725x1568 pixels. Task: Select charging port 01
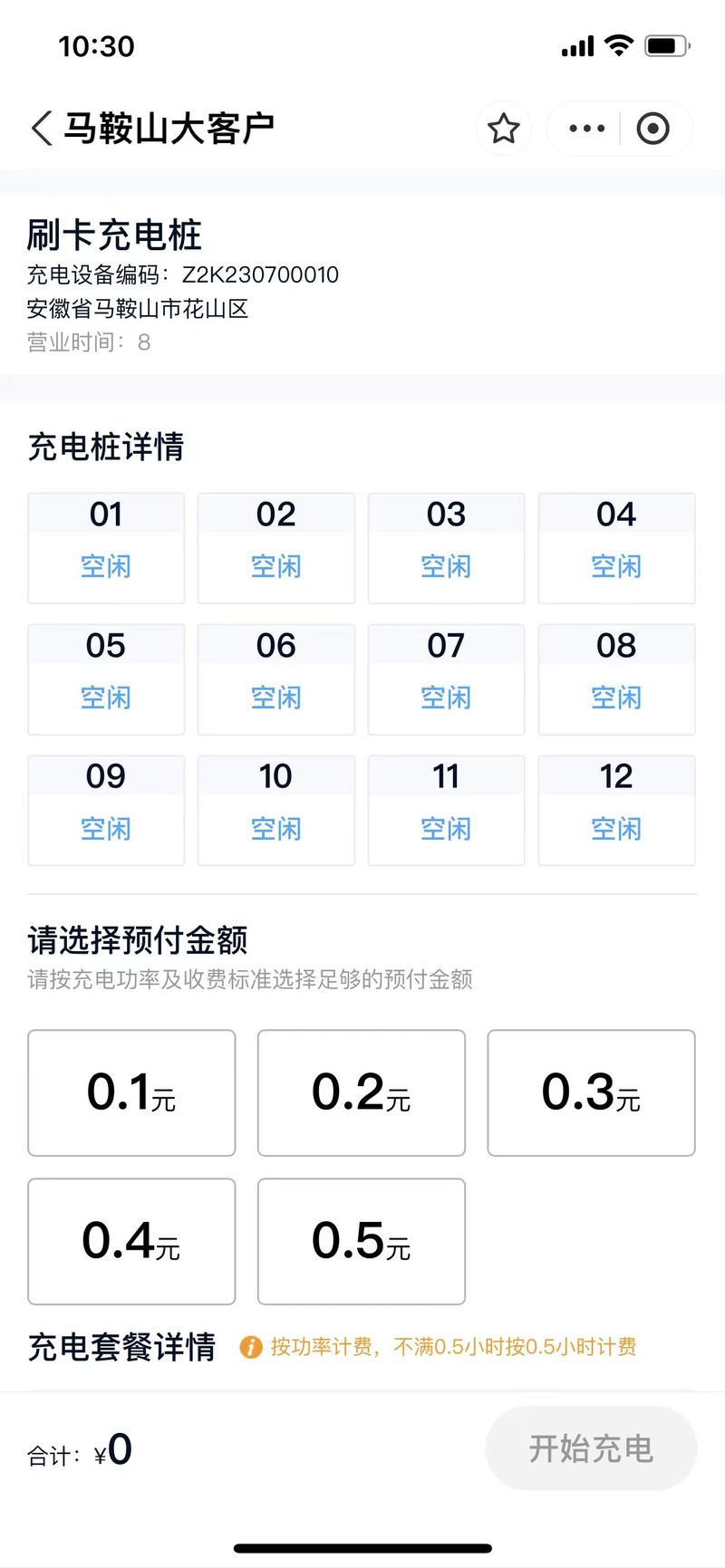click(x=106, y=548)
